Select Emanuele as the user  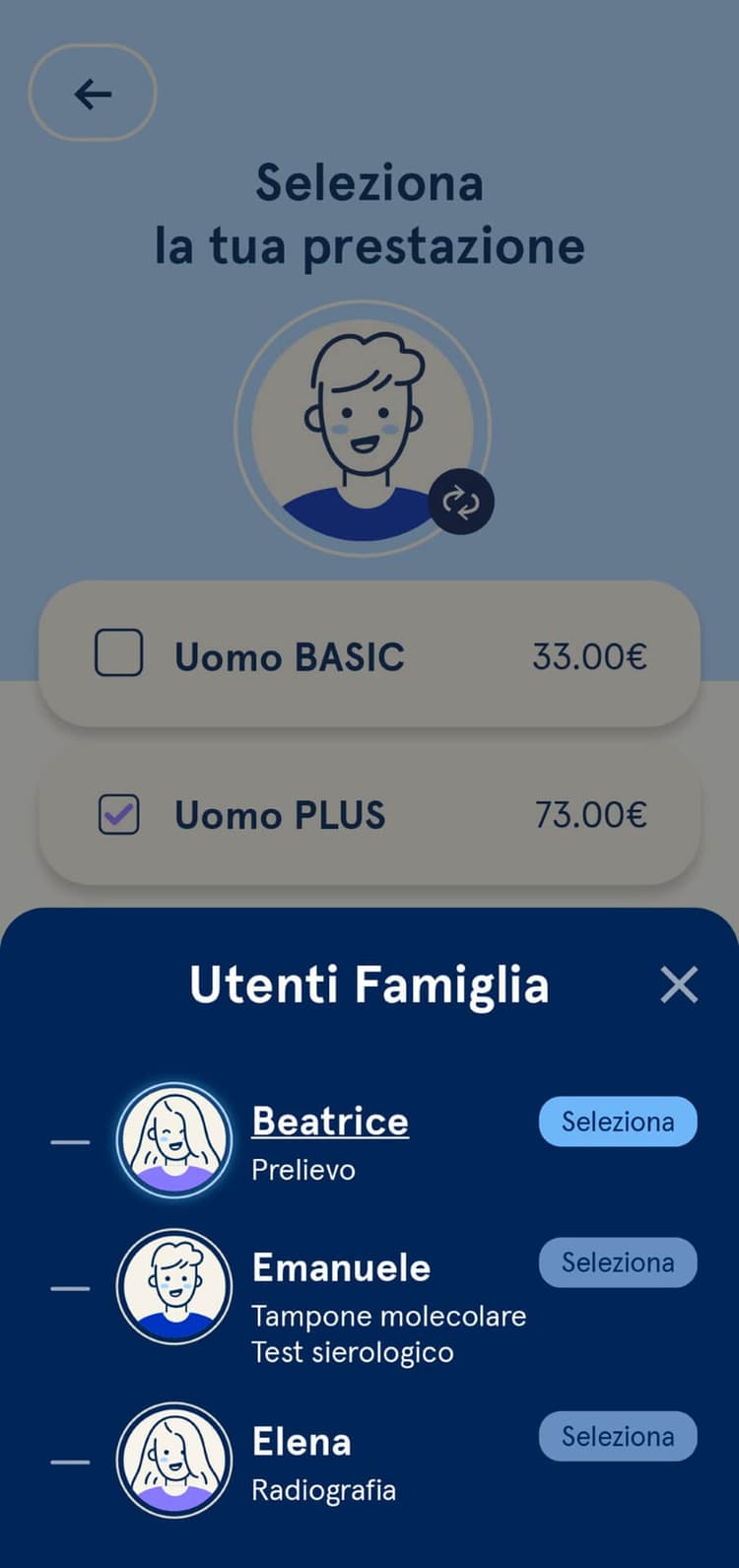(x=618, y=1262)
